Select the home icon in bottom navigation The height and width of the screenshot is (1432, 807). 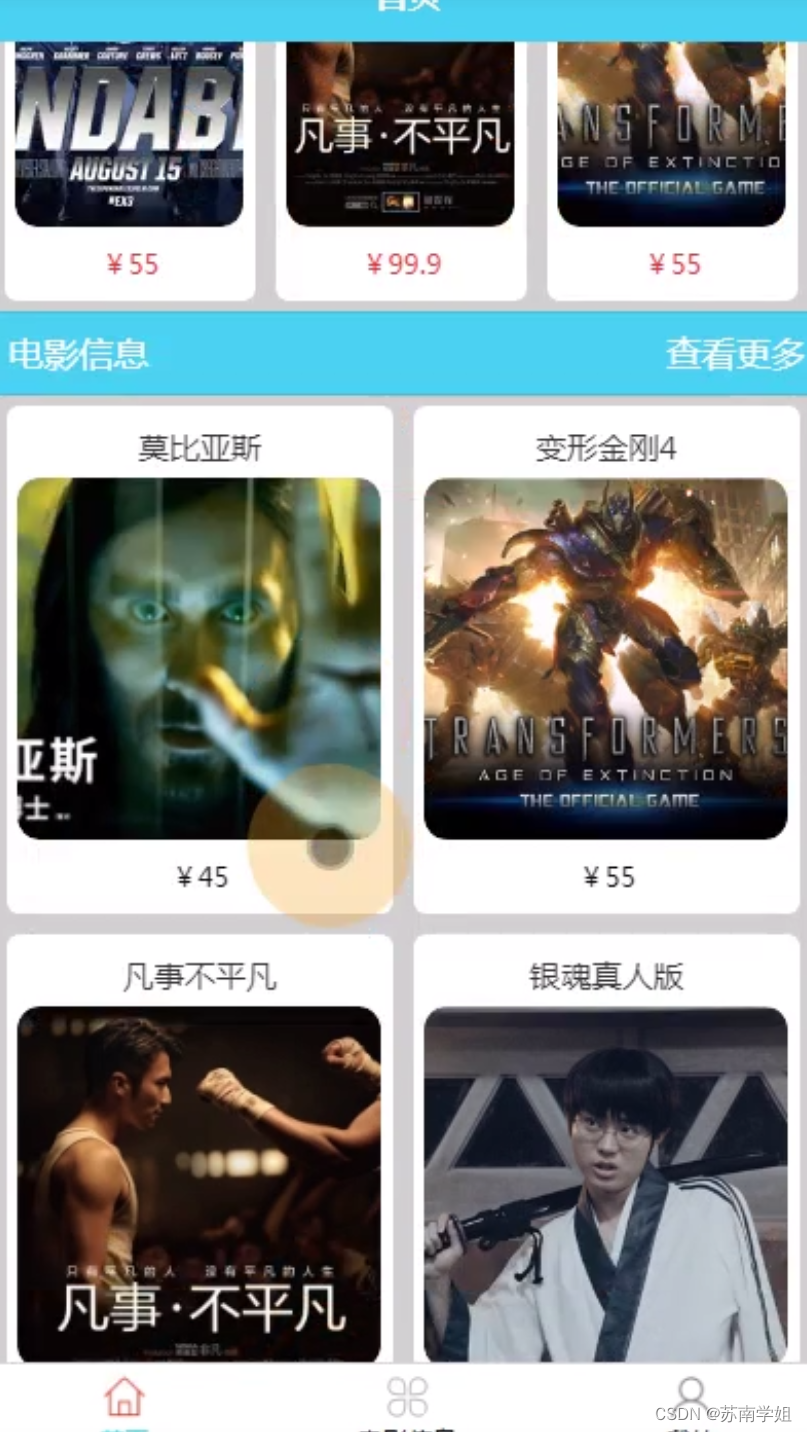pos(123,1398)
